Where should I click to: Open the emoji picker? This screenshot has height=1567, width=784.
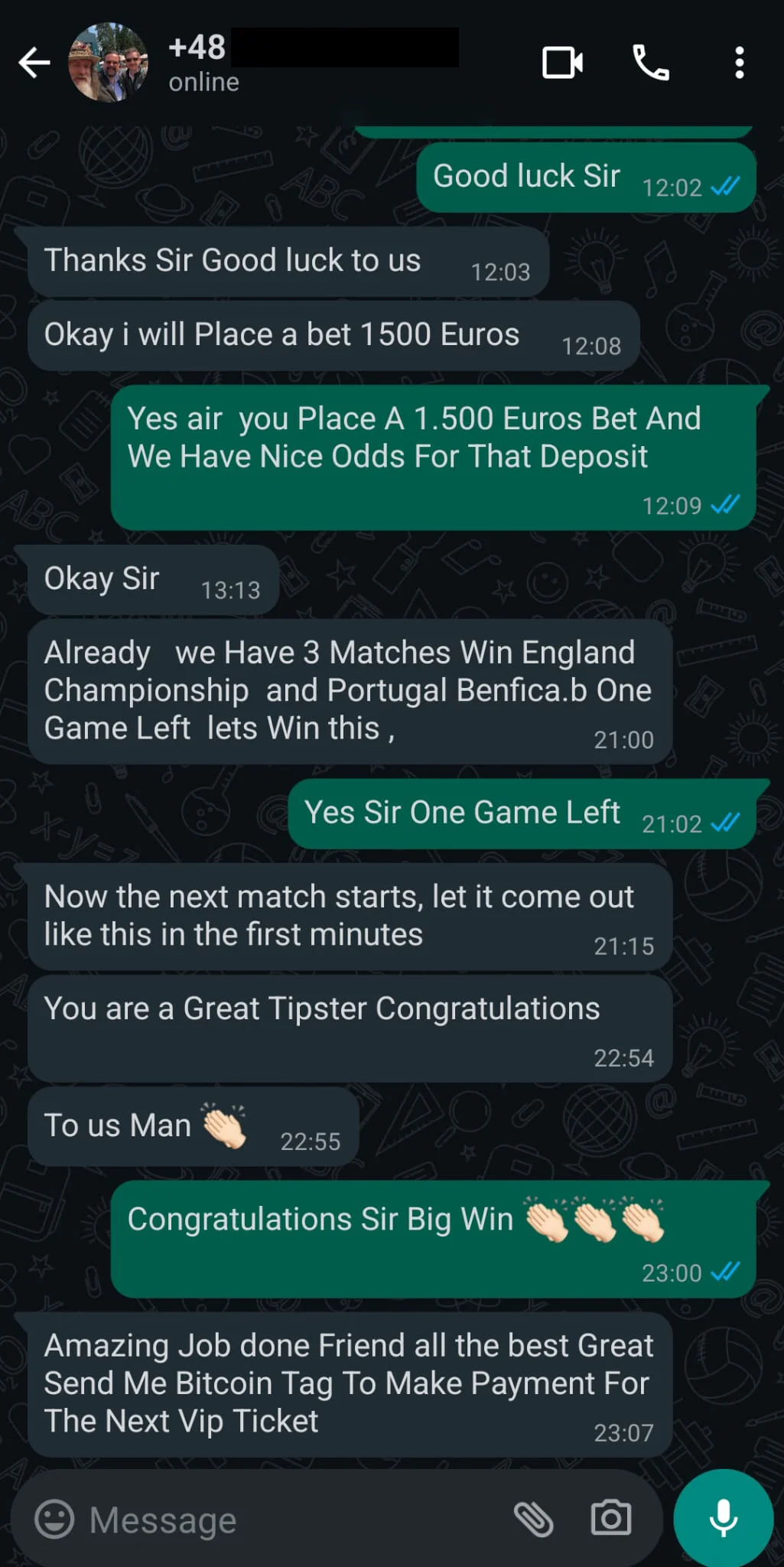[55, 1519]
